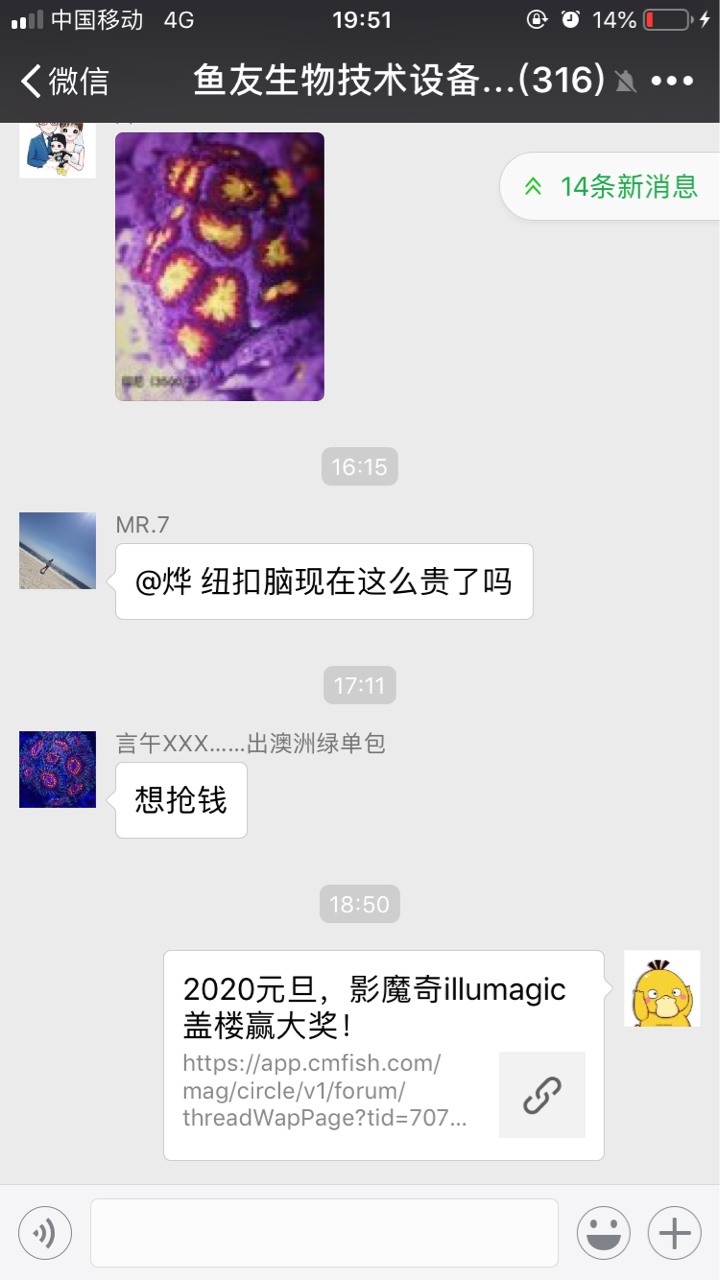720x1280 pixels.
Task: Open the 影魔奇illumagic shared link card
Action: (384, 1055)
